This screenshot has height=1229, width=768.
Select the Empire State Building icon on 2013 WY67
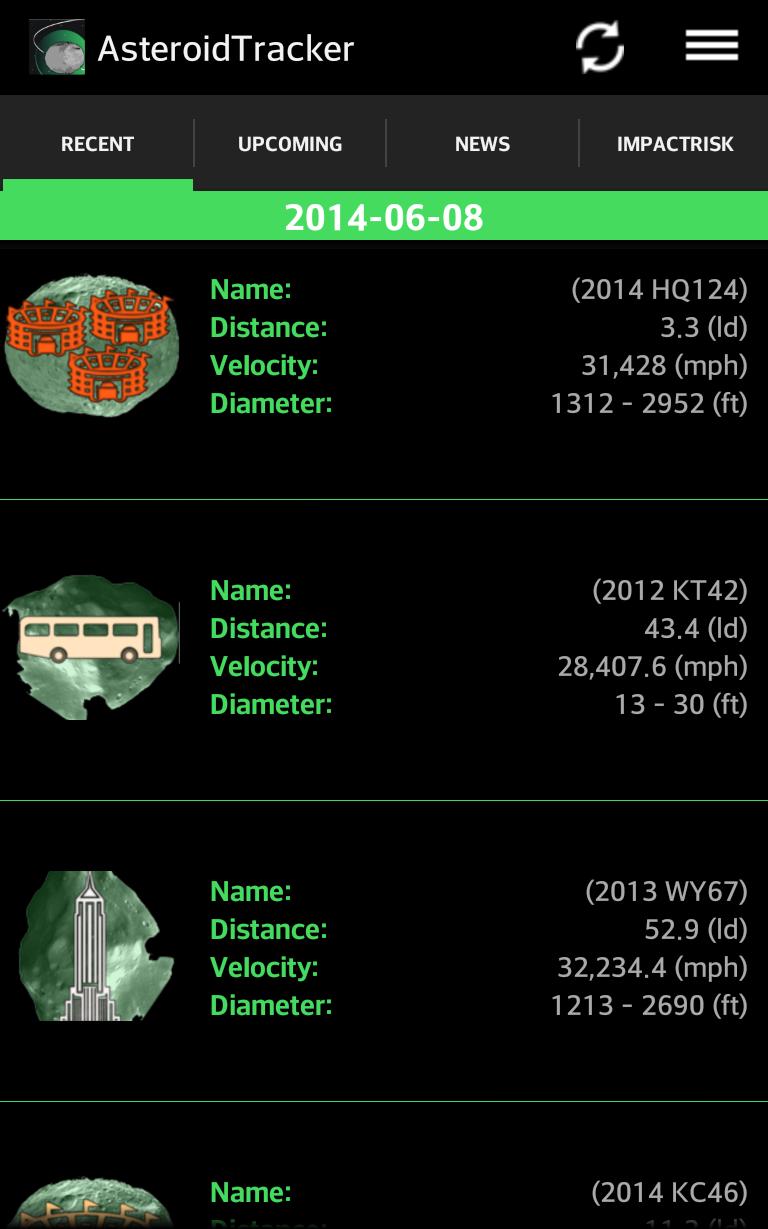(95, 944)
